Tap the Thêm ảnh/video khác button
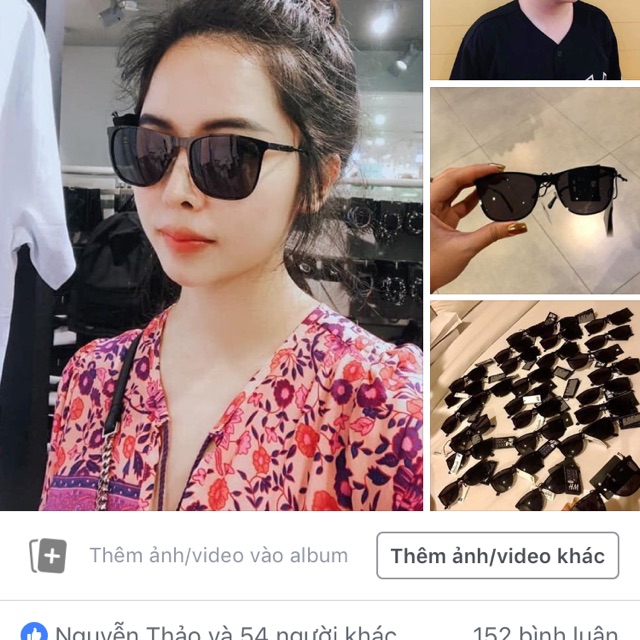The height and width of the screenshot is (640, 640). pyautogui.click(x=497, y=556)
